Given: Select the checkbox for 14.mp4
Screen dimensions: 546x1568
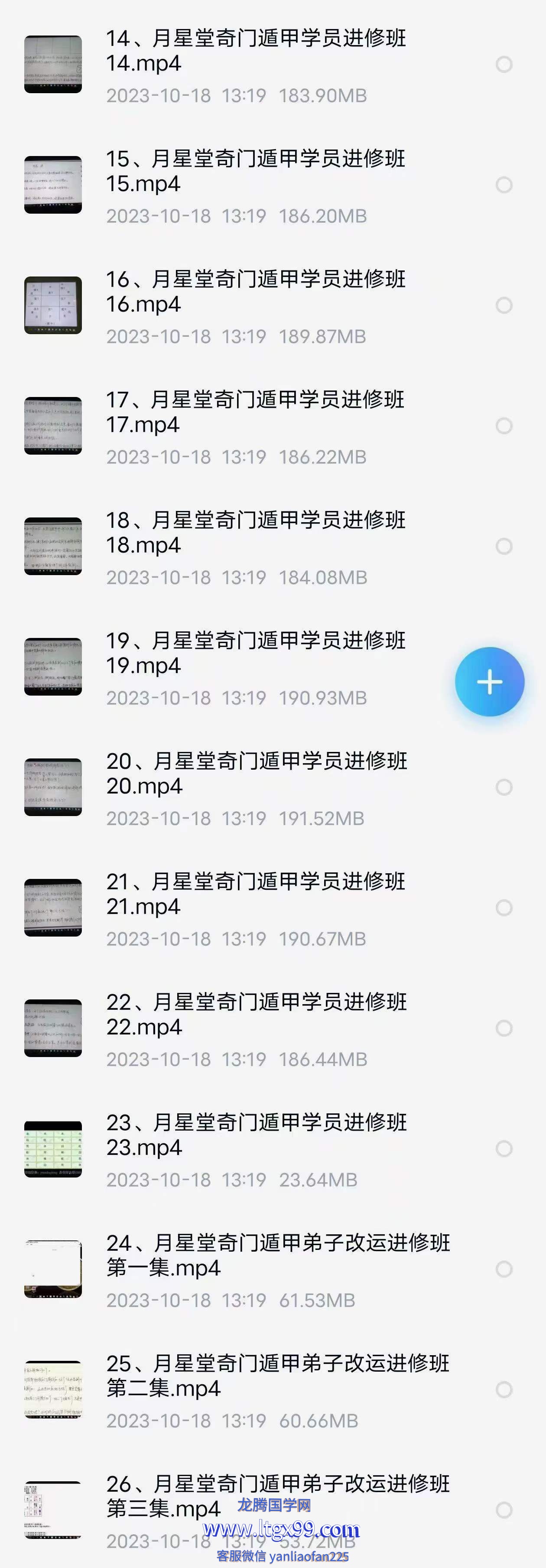Looking at the screenshot, I should [x=504, y=65].
